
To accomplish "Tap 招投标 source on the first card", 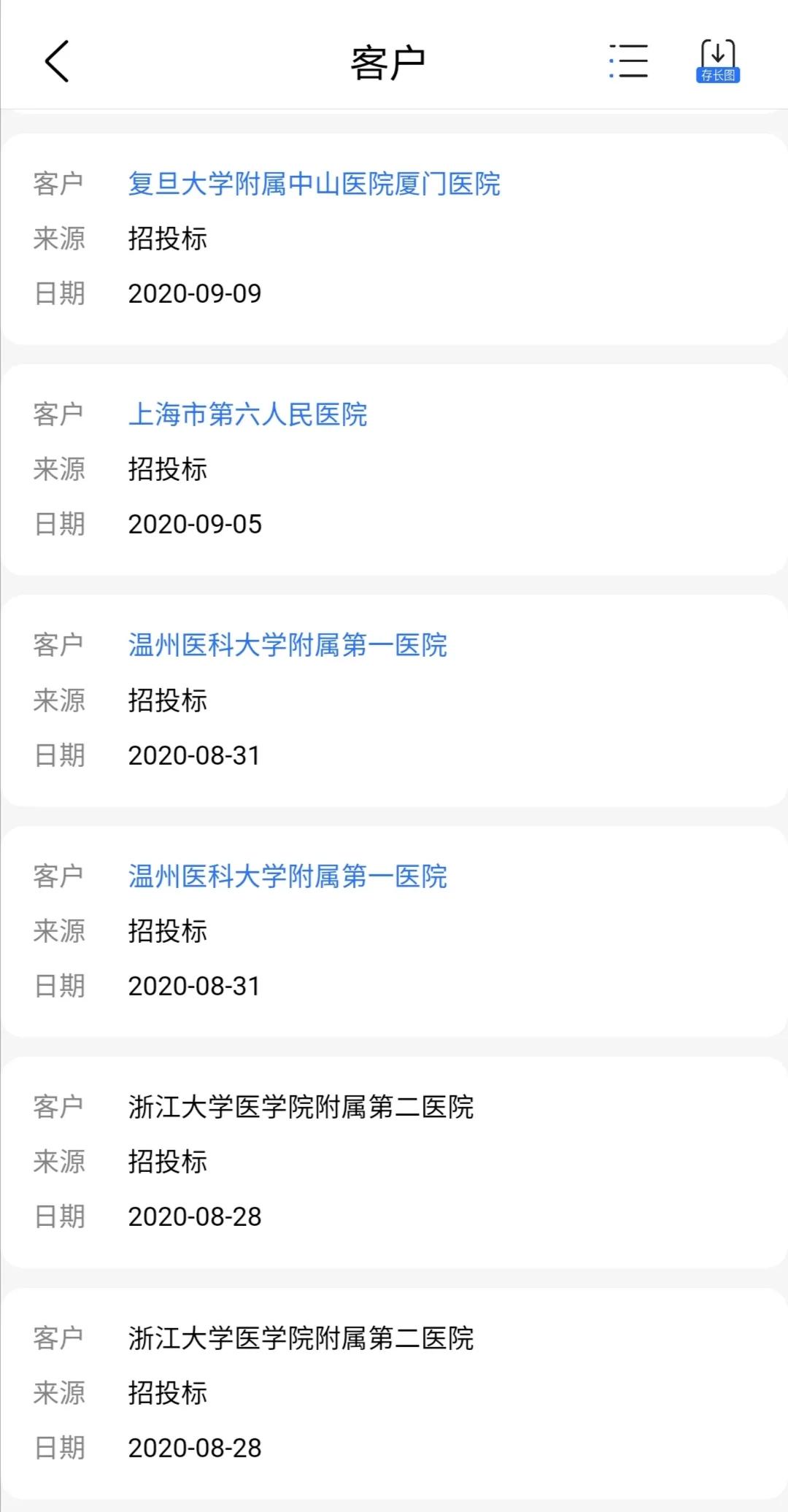I will pyautogui.click(x=169, y=238).
